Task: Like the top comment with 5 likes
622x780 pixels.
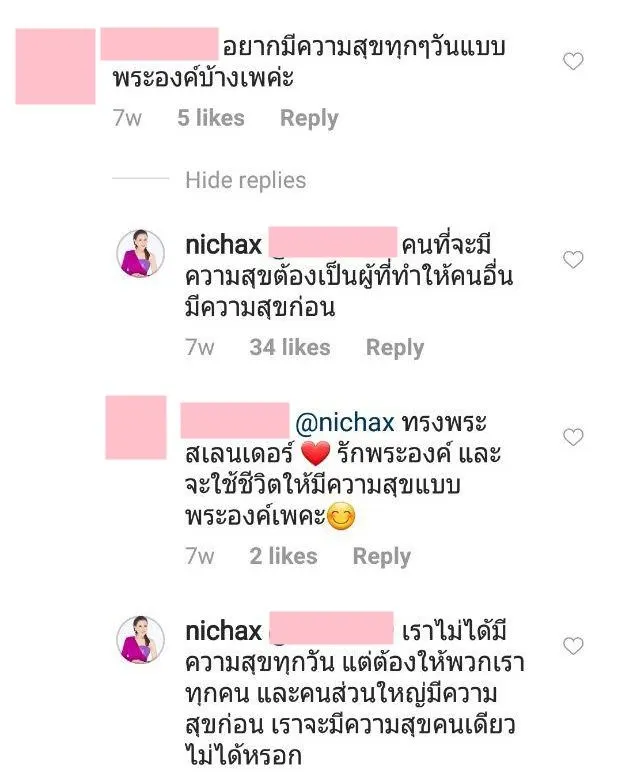Action: [573, 62]
